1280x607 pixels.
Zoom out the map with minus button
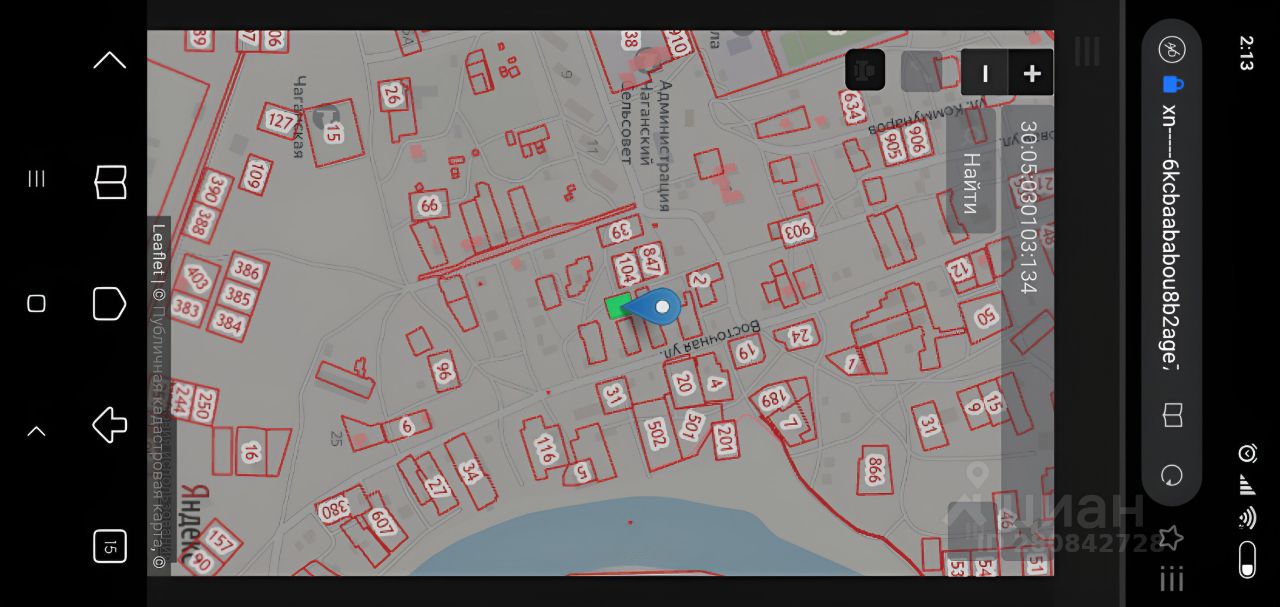coord(985,73)
